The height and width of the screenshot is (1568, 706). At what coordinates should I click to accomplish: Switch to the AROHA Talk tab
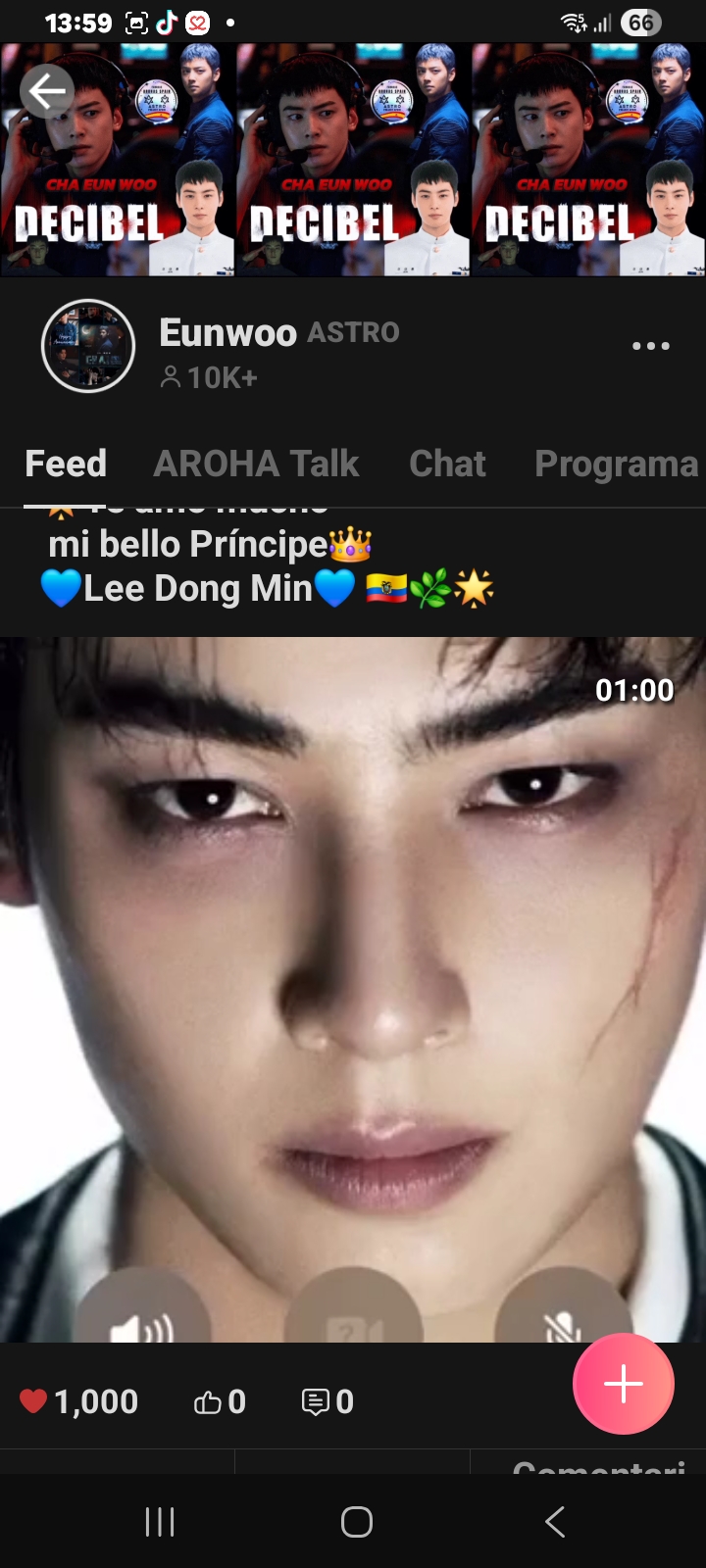pyautogui.click(x=256, y=463)
